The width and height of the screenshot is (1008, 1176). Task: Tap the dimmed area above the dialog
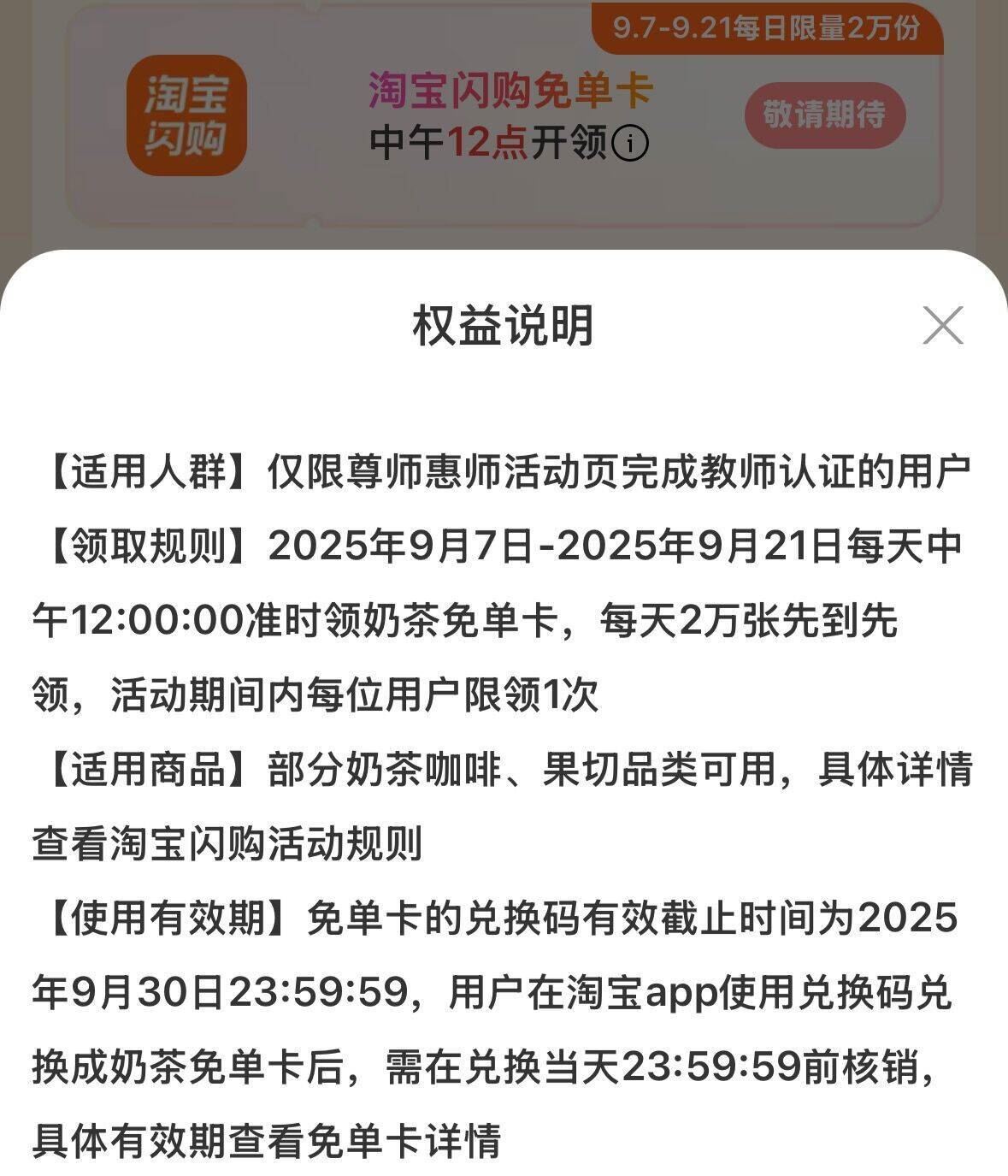click(x=504, y=214)
